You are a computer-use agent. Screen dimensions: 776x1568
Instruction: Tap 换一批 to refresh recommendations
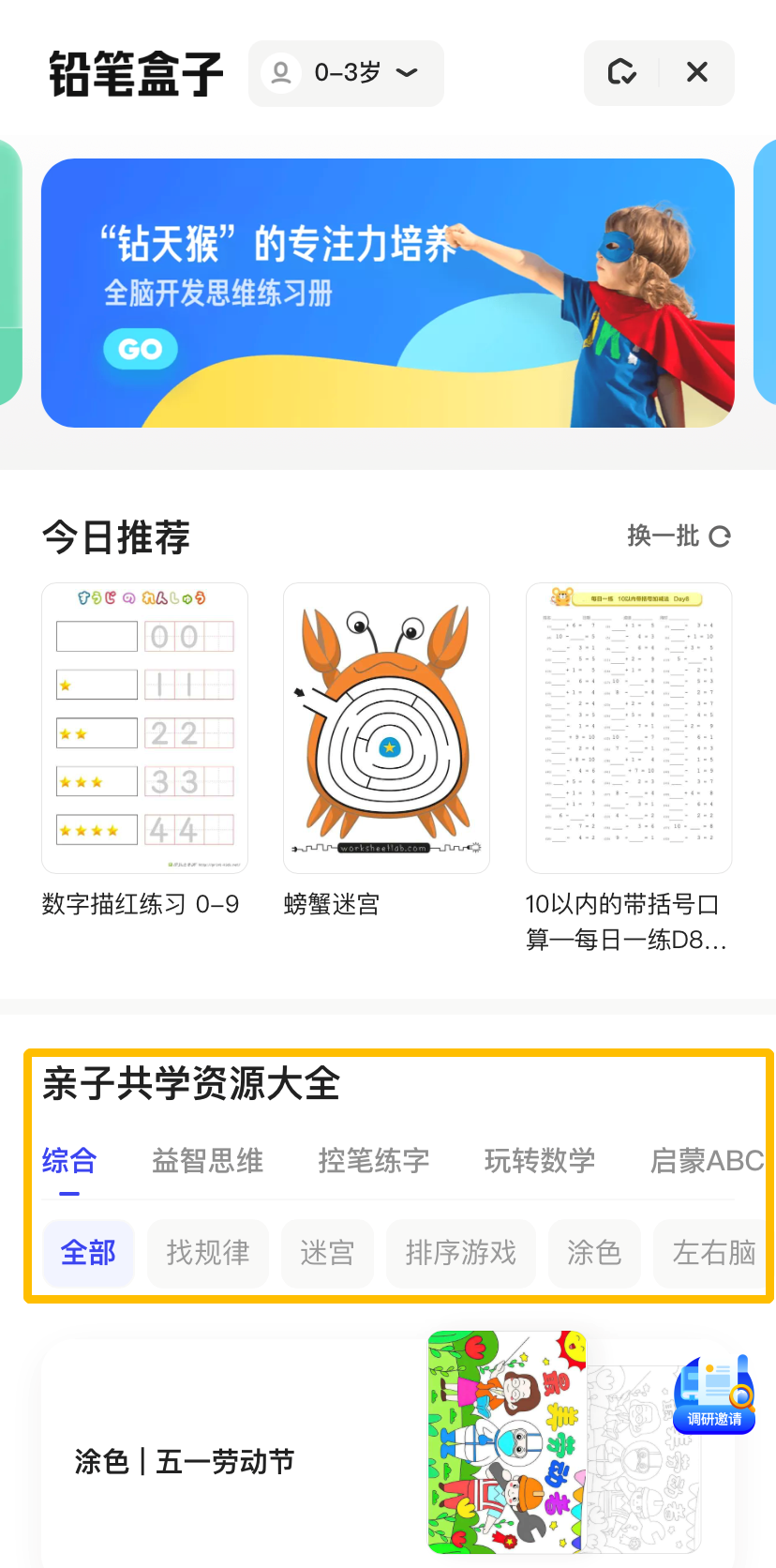tap(679, 536)
